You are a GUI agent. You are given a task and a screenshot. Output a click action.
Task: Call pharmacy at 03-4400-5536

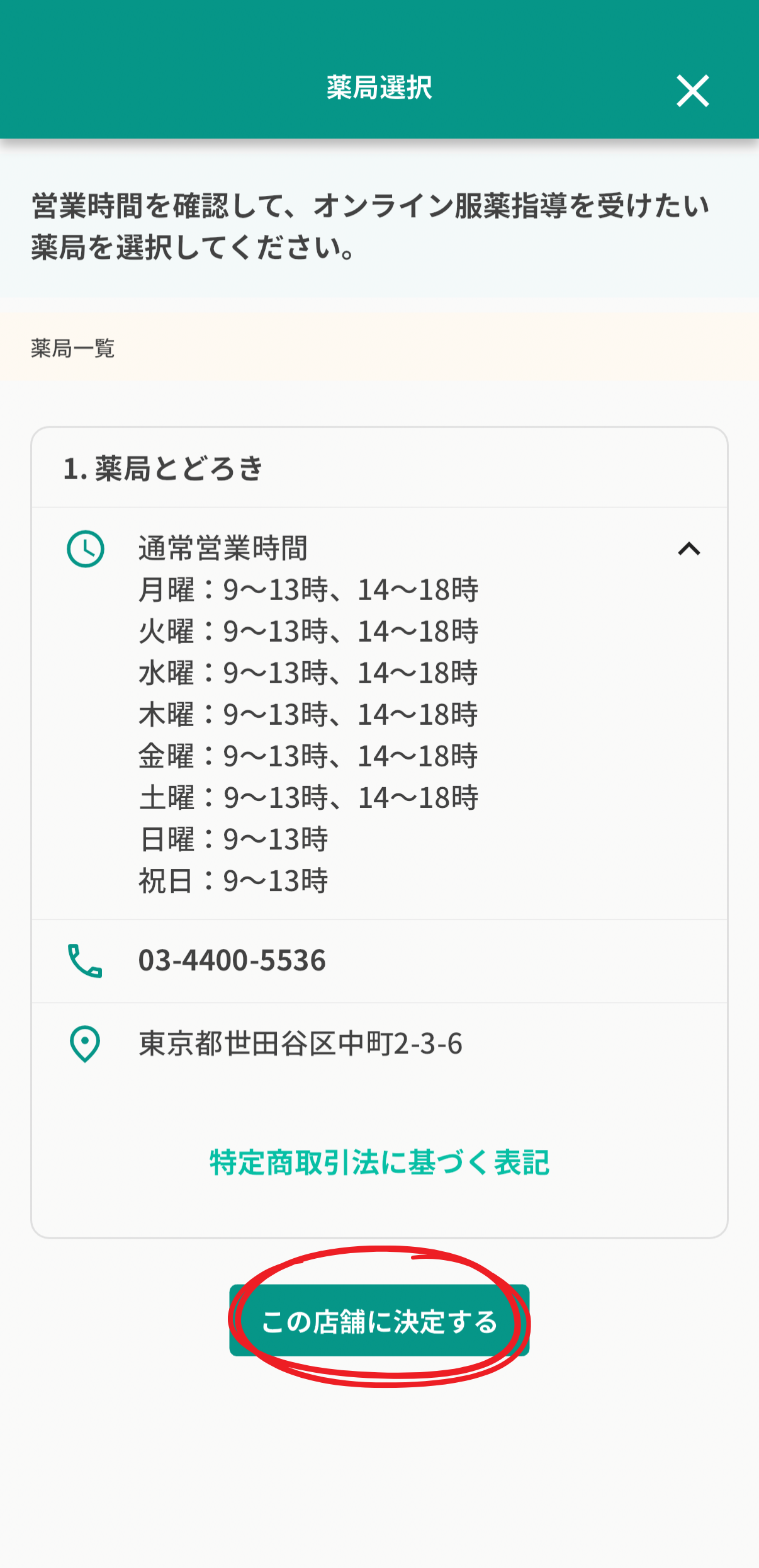tap(232, 961)
